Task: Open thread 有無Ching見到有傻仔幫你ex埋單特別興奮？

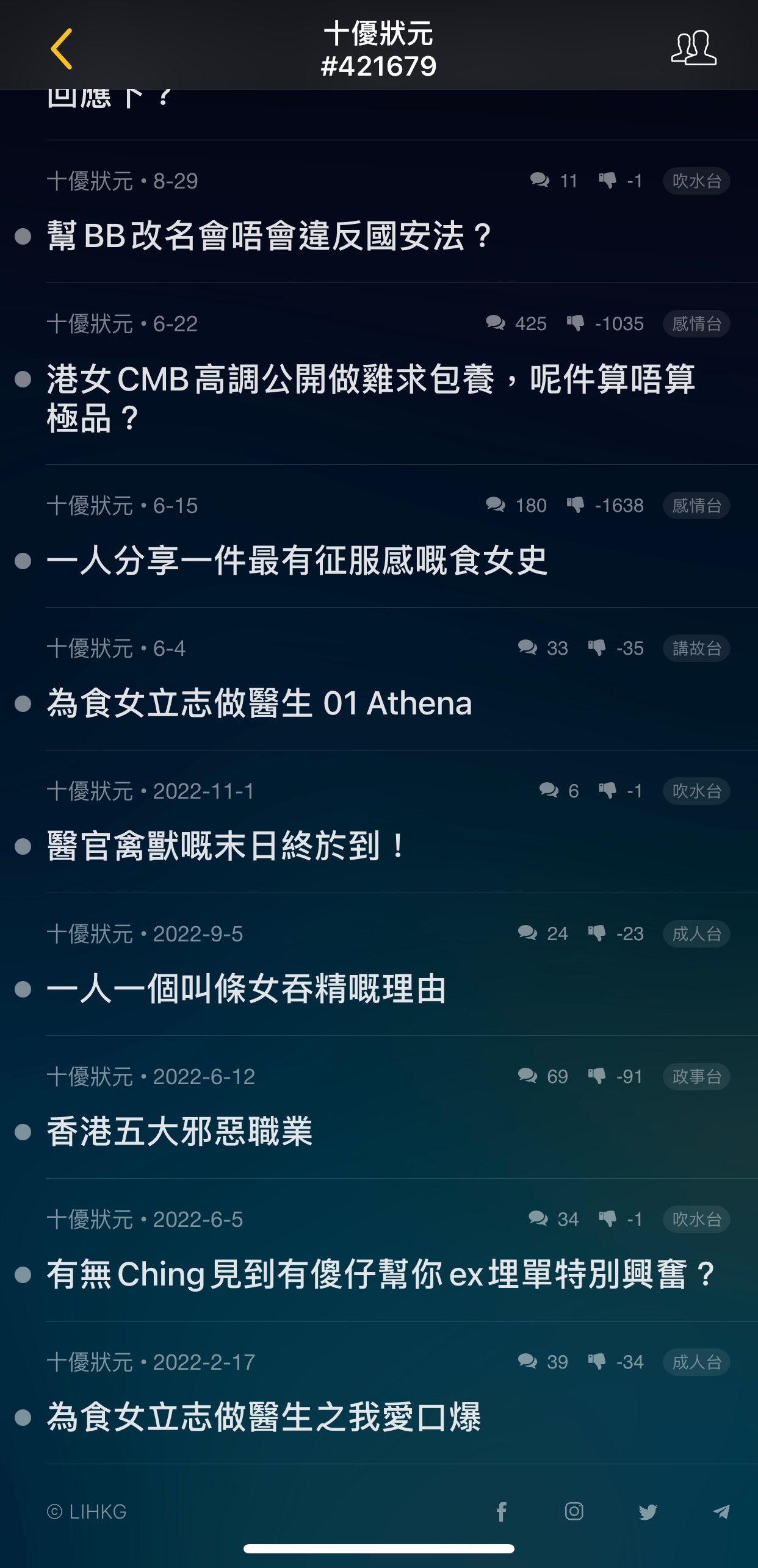Action: point(381,1275)
